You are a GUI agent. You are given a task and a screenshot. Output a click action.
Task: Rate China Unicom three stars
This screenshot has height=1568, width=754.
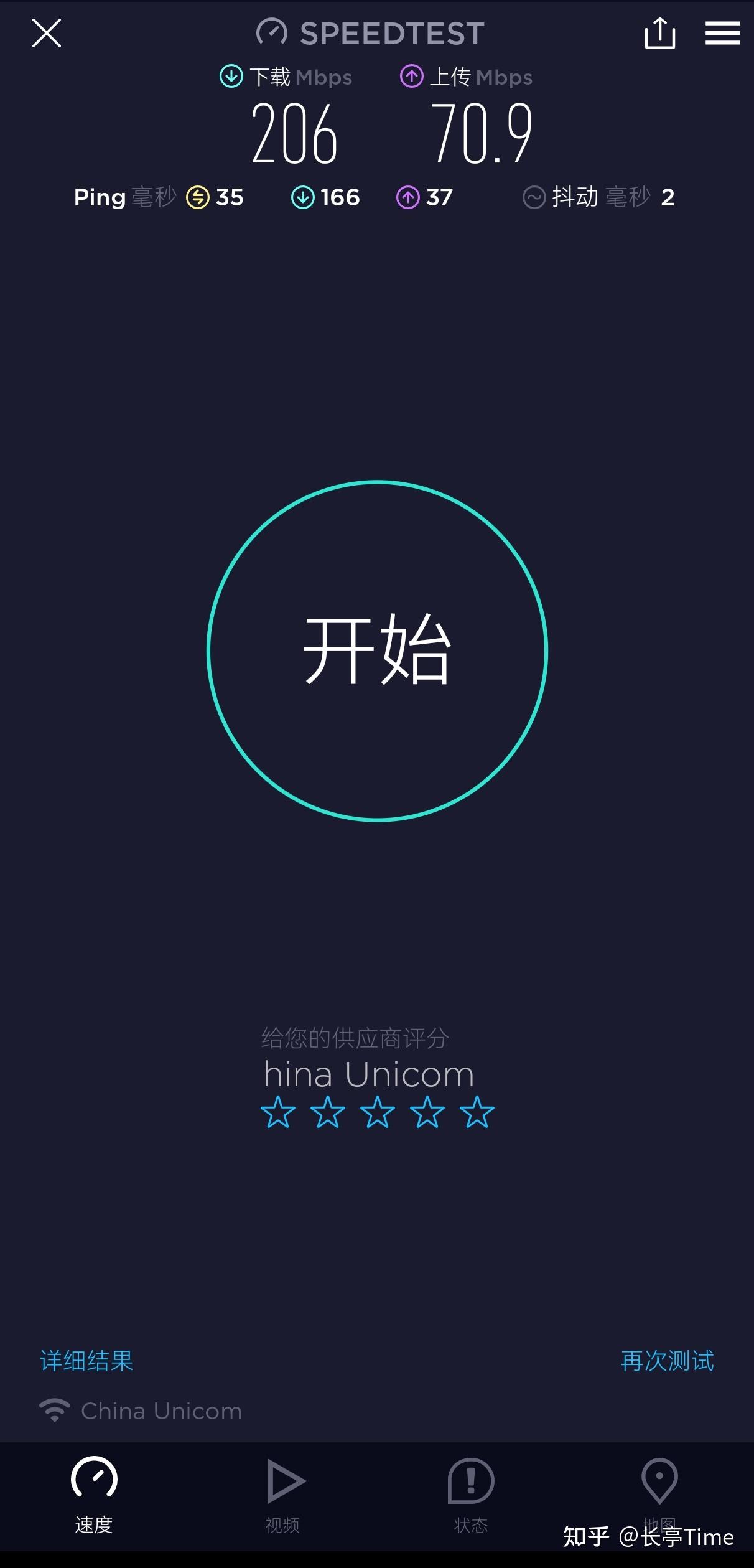point(377,1113)
